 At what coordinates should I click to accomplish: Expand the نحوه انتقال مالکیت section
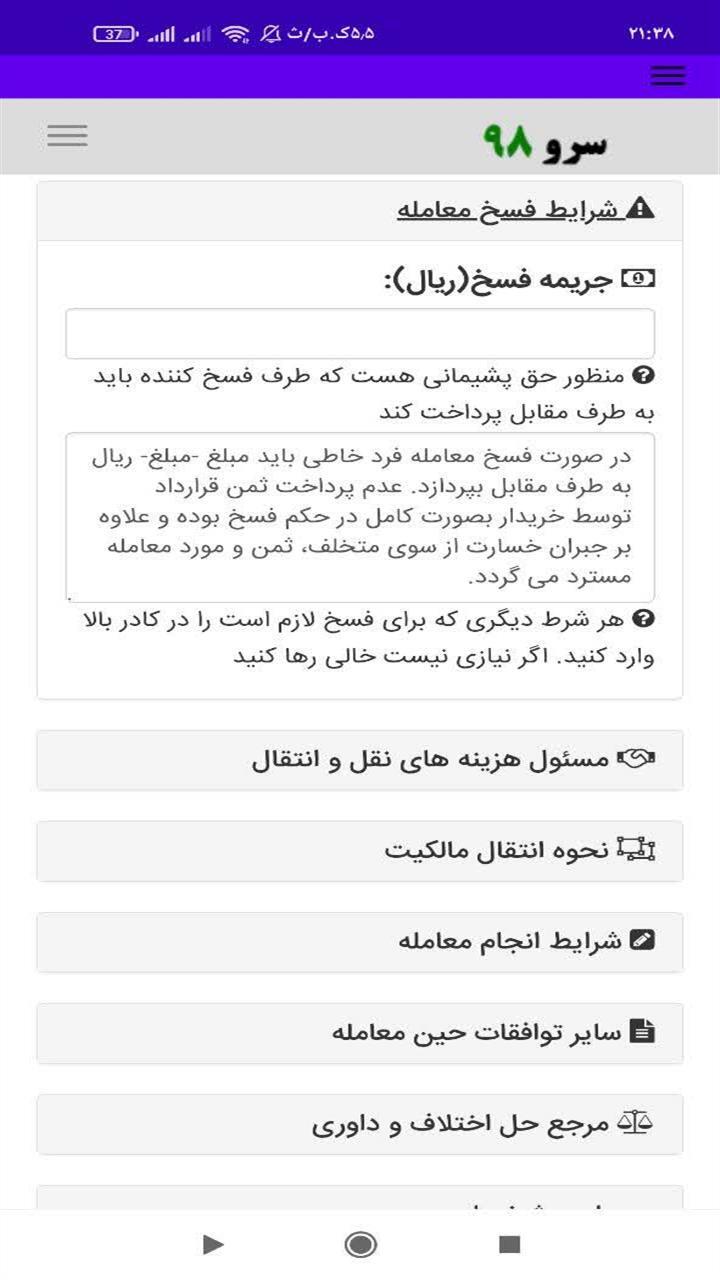(x=360, y=851)
